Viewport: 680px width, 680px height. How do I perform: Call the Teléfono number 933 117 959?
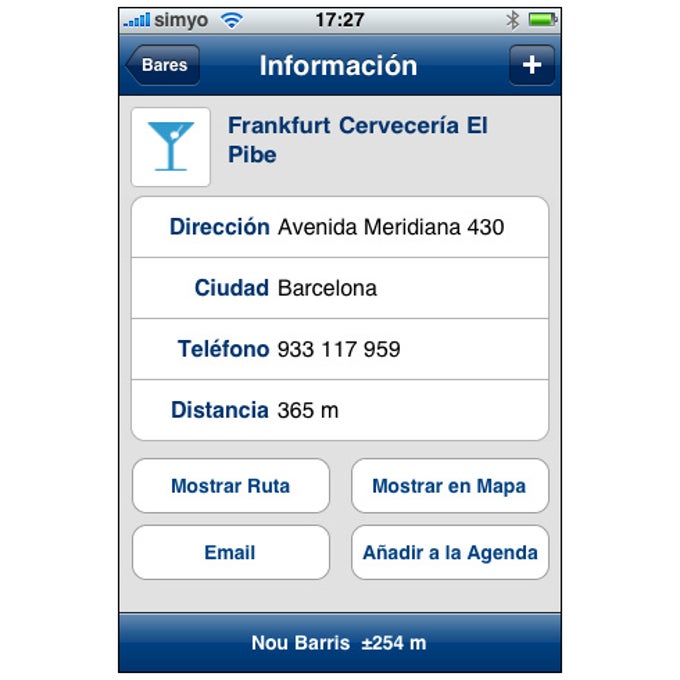pyautogui.click(x=339, y=349)
